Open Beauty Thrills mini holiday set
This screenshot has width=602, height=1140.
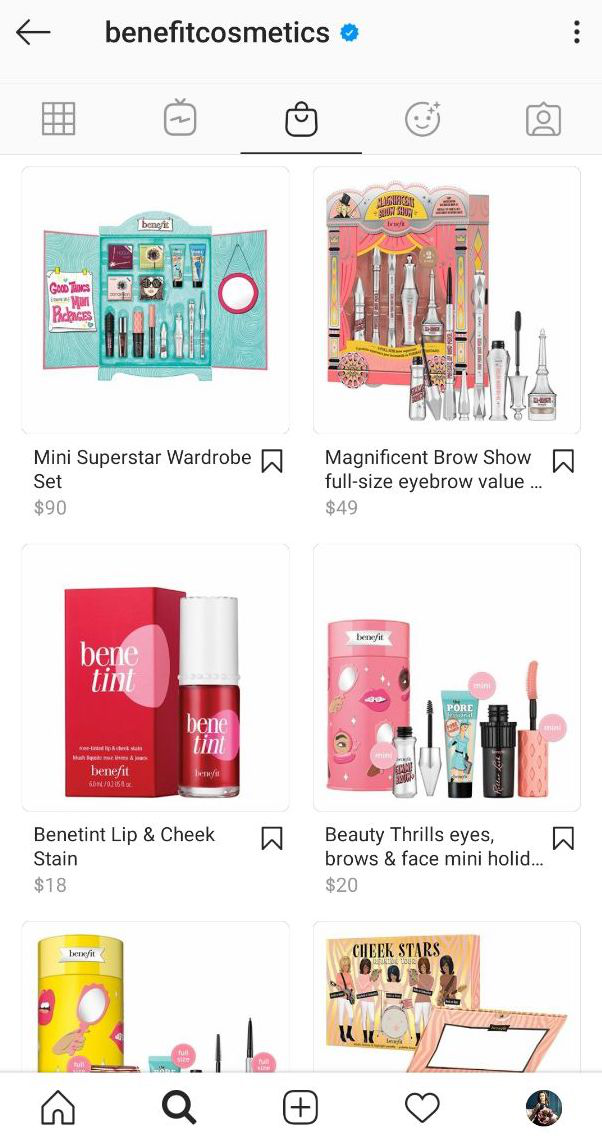[x=447, y=677]
